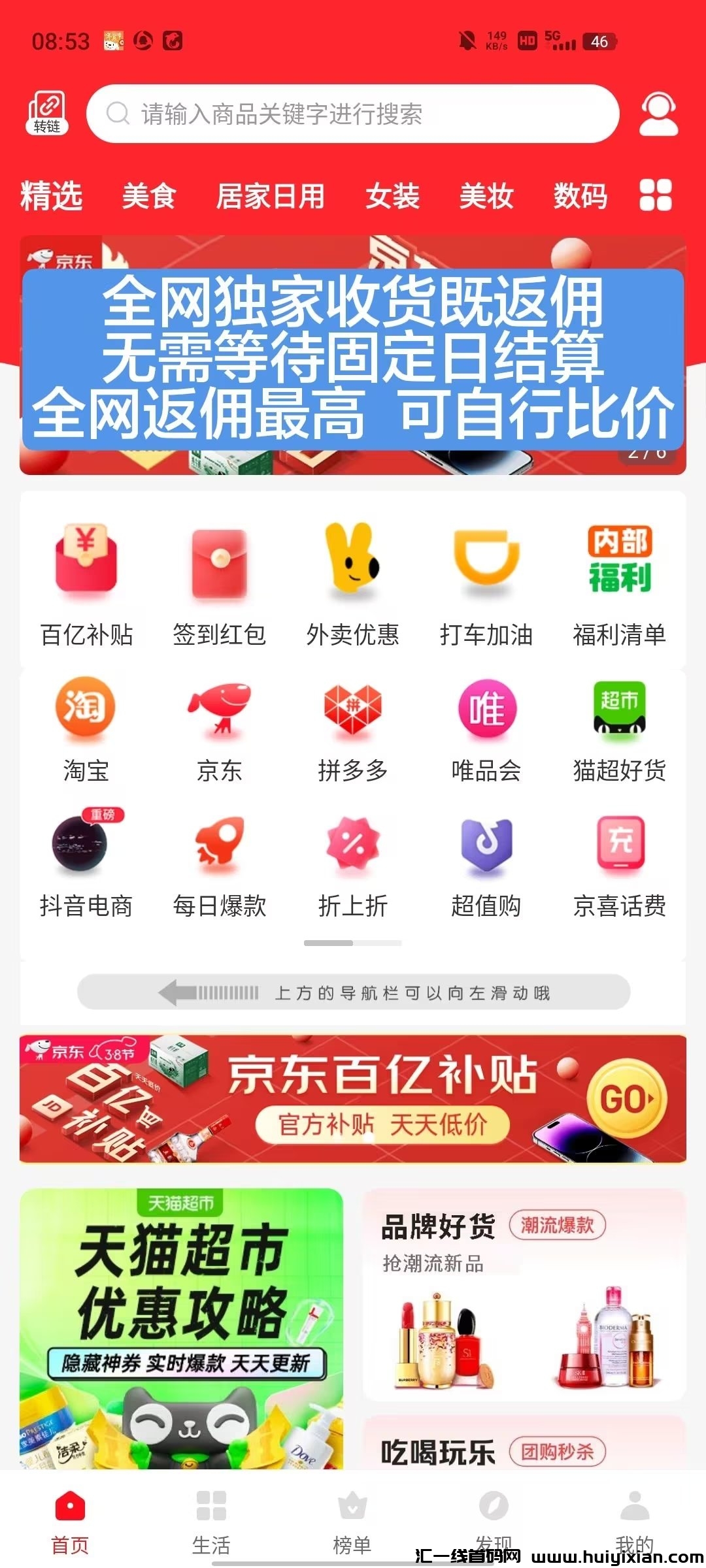Open 京喜话费 recharge shortcut
Image resolution: width=706 pixels, height=1568 pixels.
click(x=620, y=864)
